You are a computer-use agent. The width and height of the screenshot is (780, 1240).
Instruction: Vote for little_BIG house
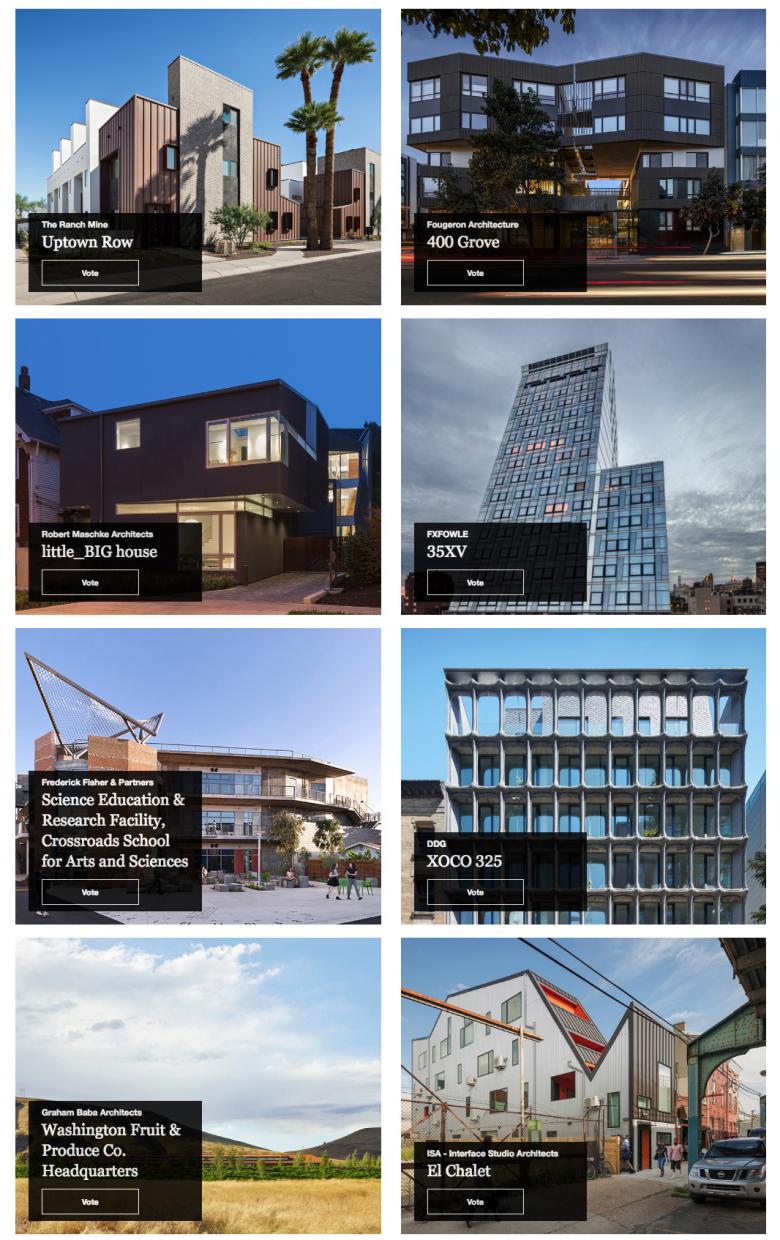90,582
